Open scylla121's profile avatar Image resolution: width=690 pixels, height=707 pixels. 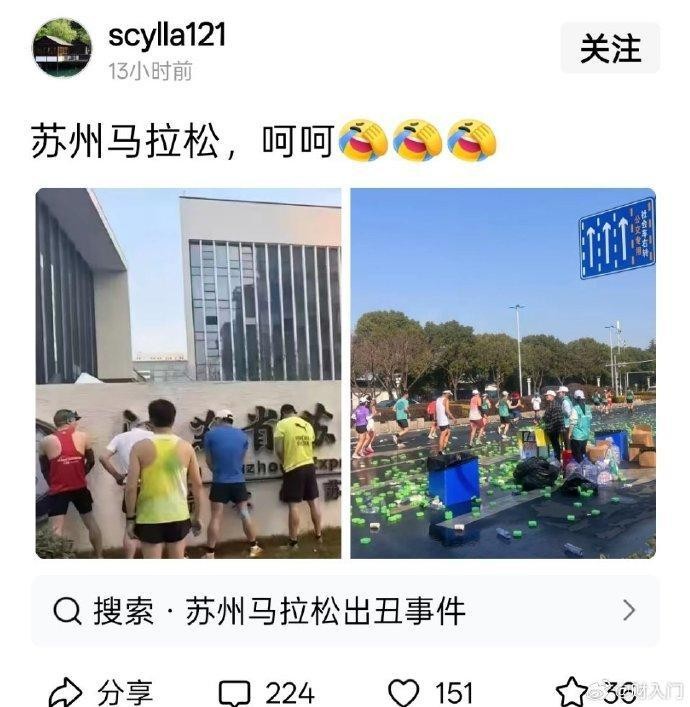62,47
